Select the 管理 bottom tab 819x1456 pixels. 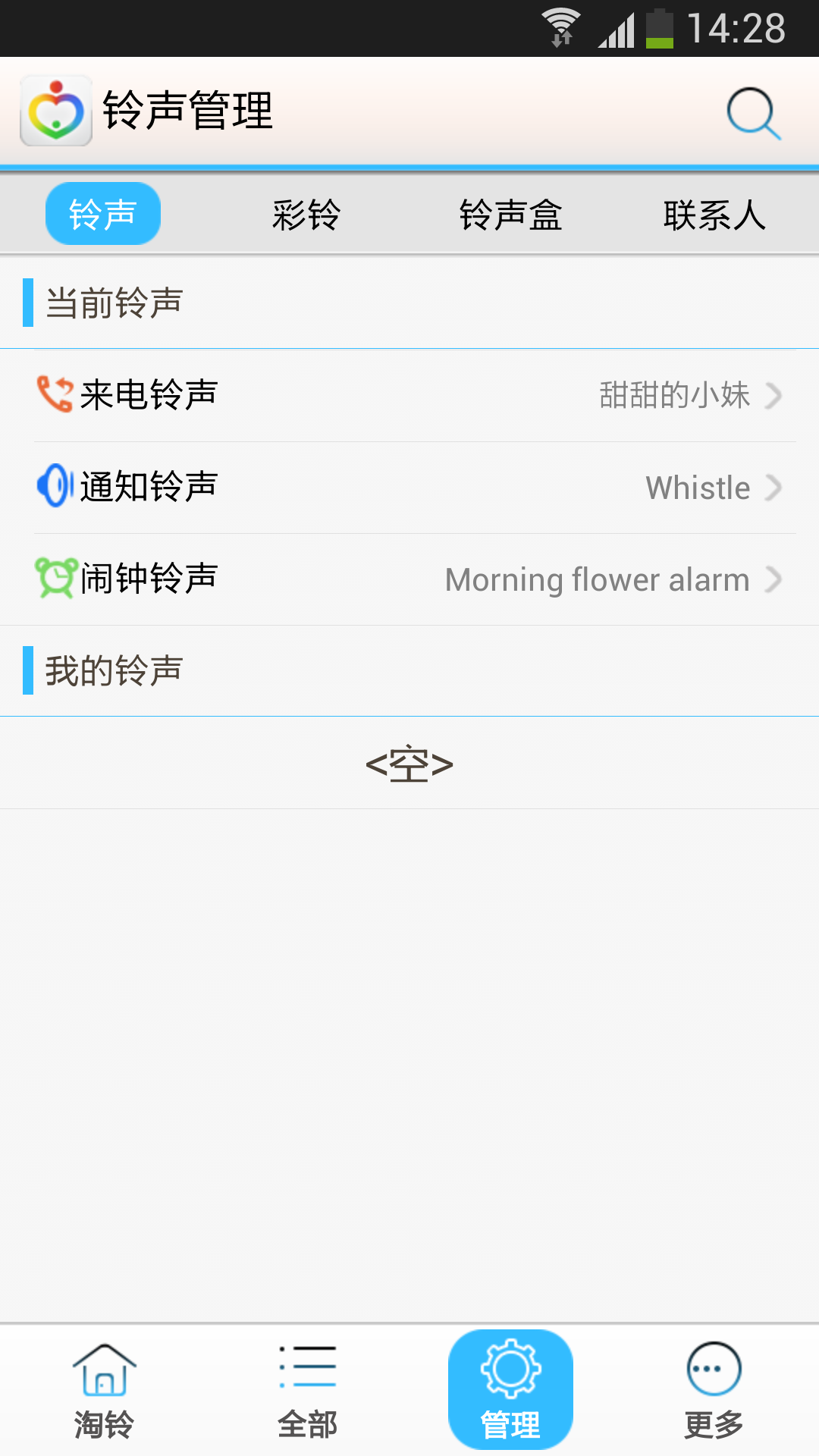click(510, 1391)
